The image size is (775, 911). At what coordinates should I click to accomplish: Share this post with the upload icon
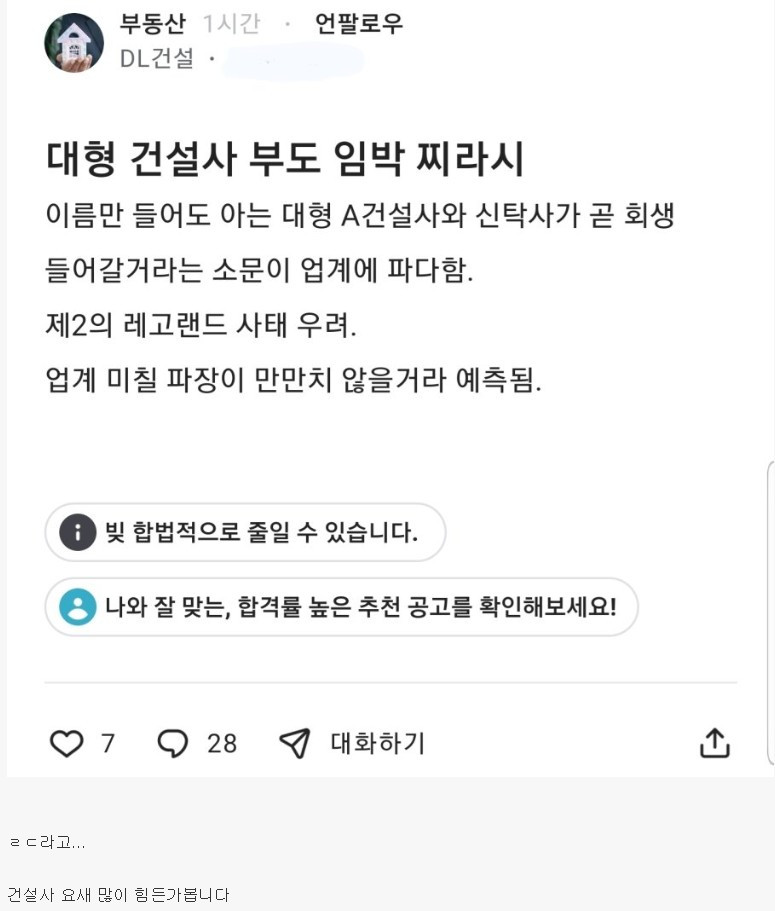click(x=714, y=743)
